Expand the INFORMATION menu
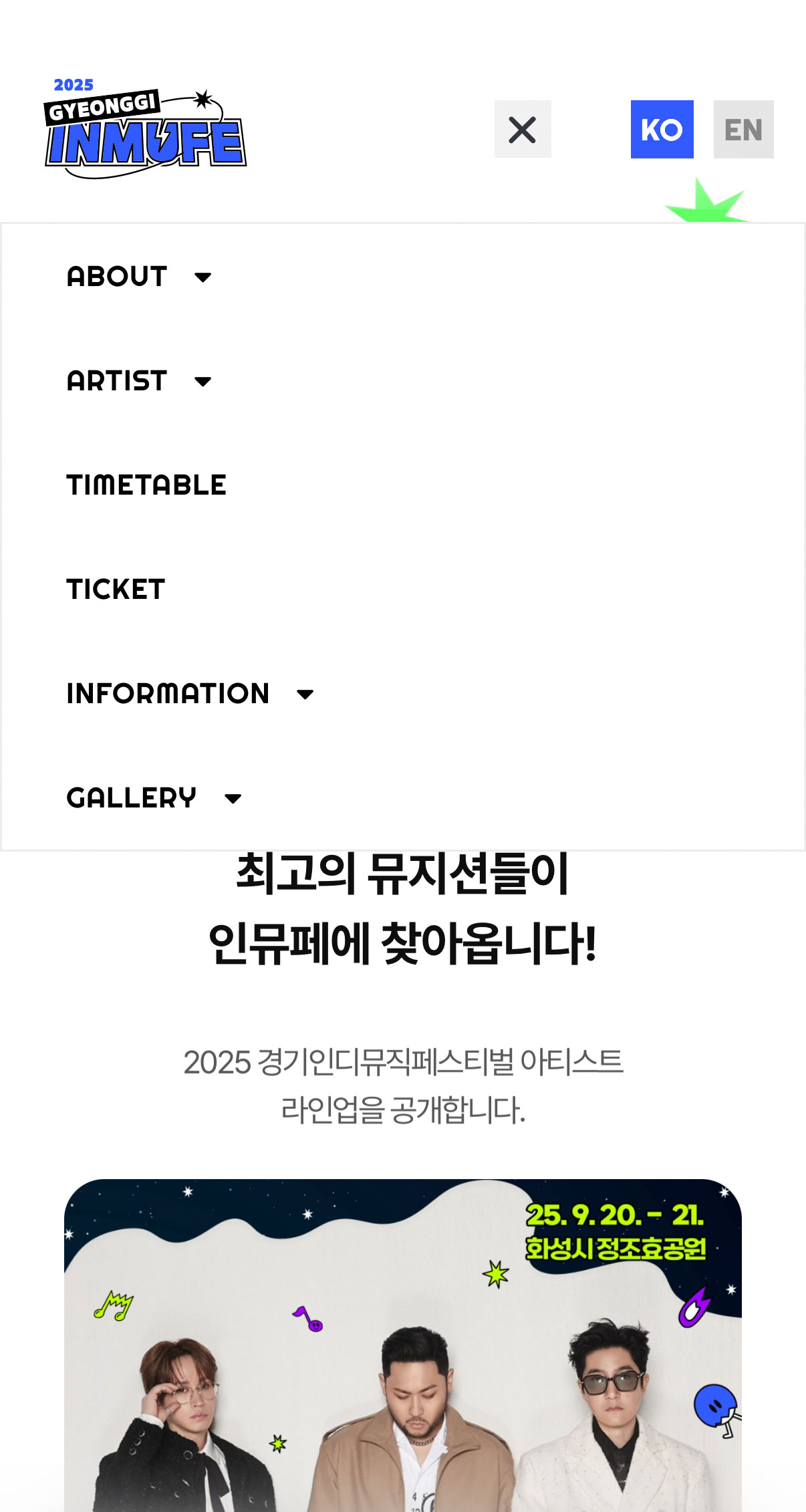The width and height of the screenshot is (806, 1512). click(190, 694)
